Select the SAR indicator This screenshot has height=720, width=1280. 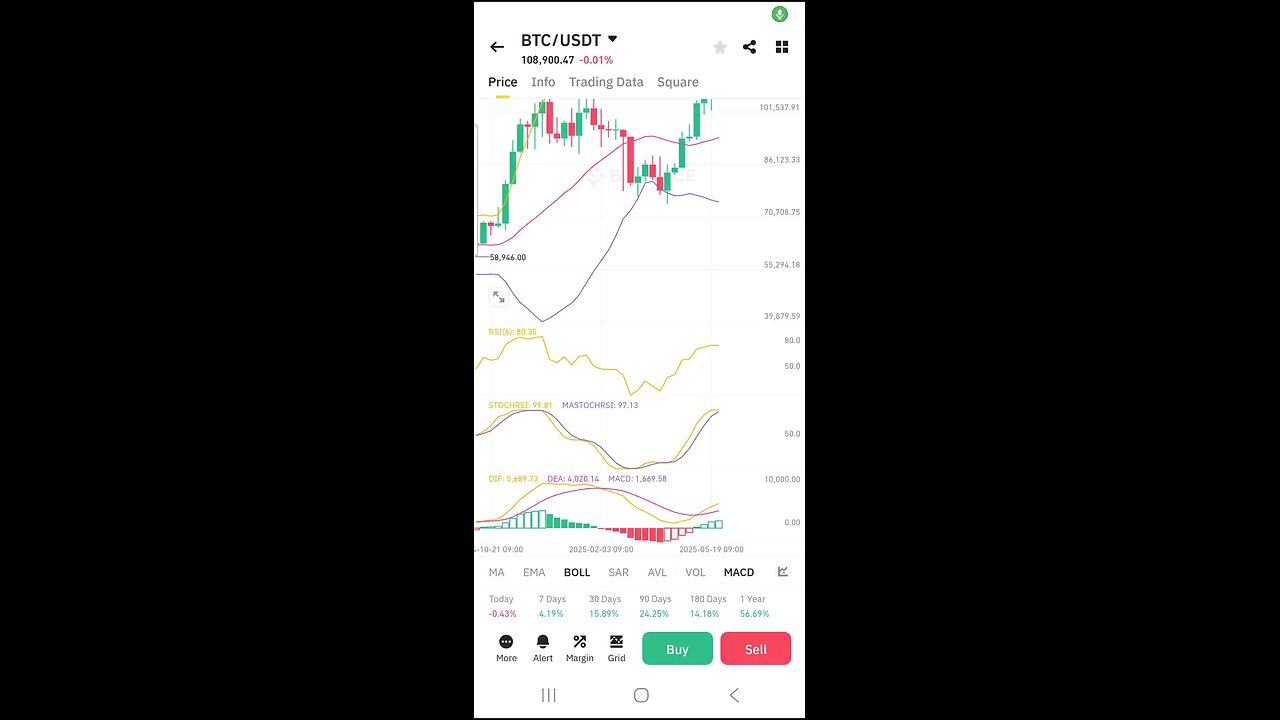point(619,572)
